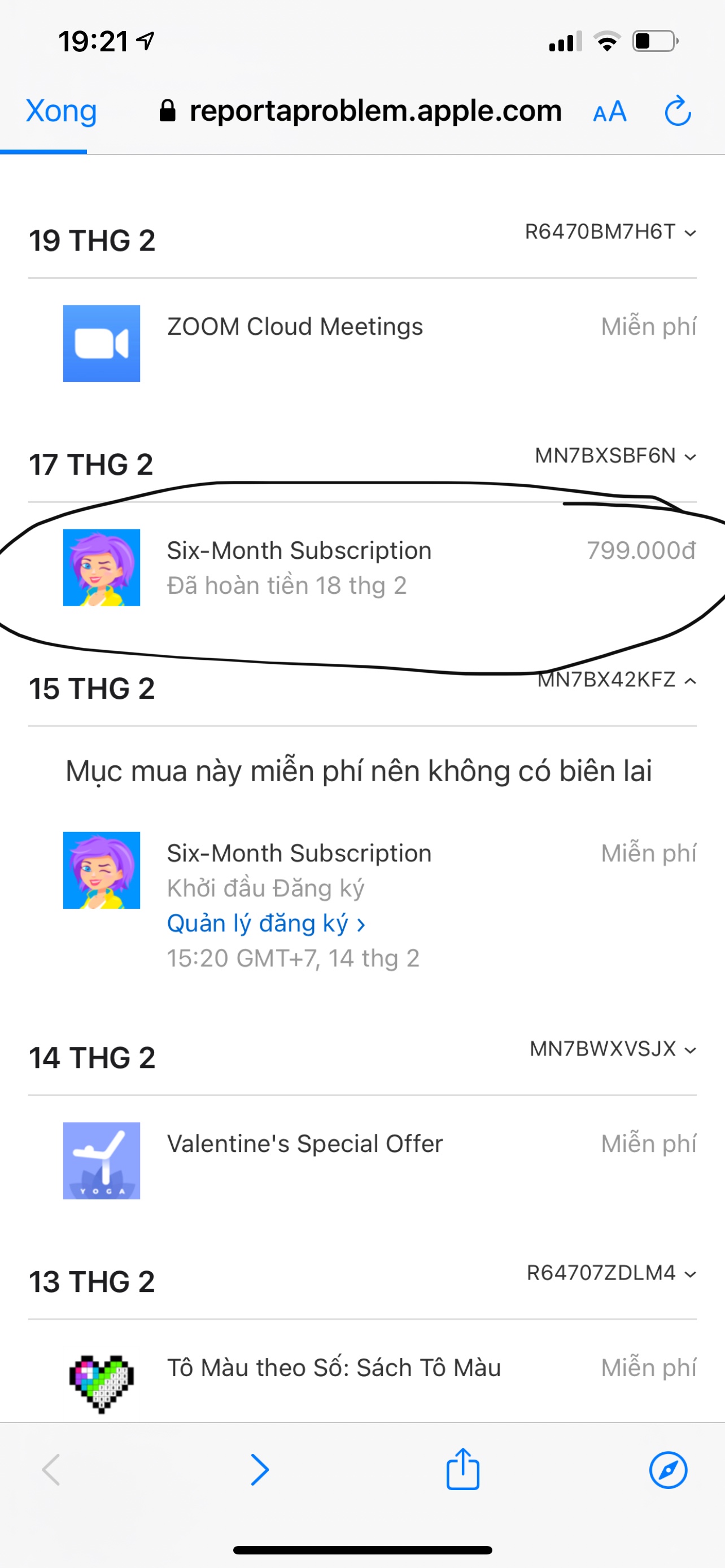
Task: Open Quản lý đăng ký link
Action: click(x=266, y=923)
